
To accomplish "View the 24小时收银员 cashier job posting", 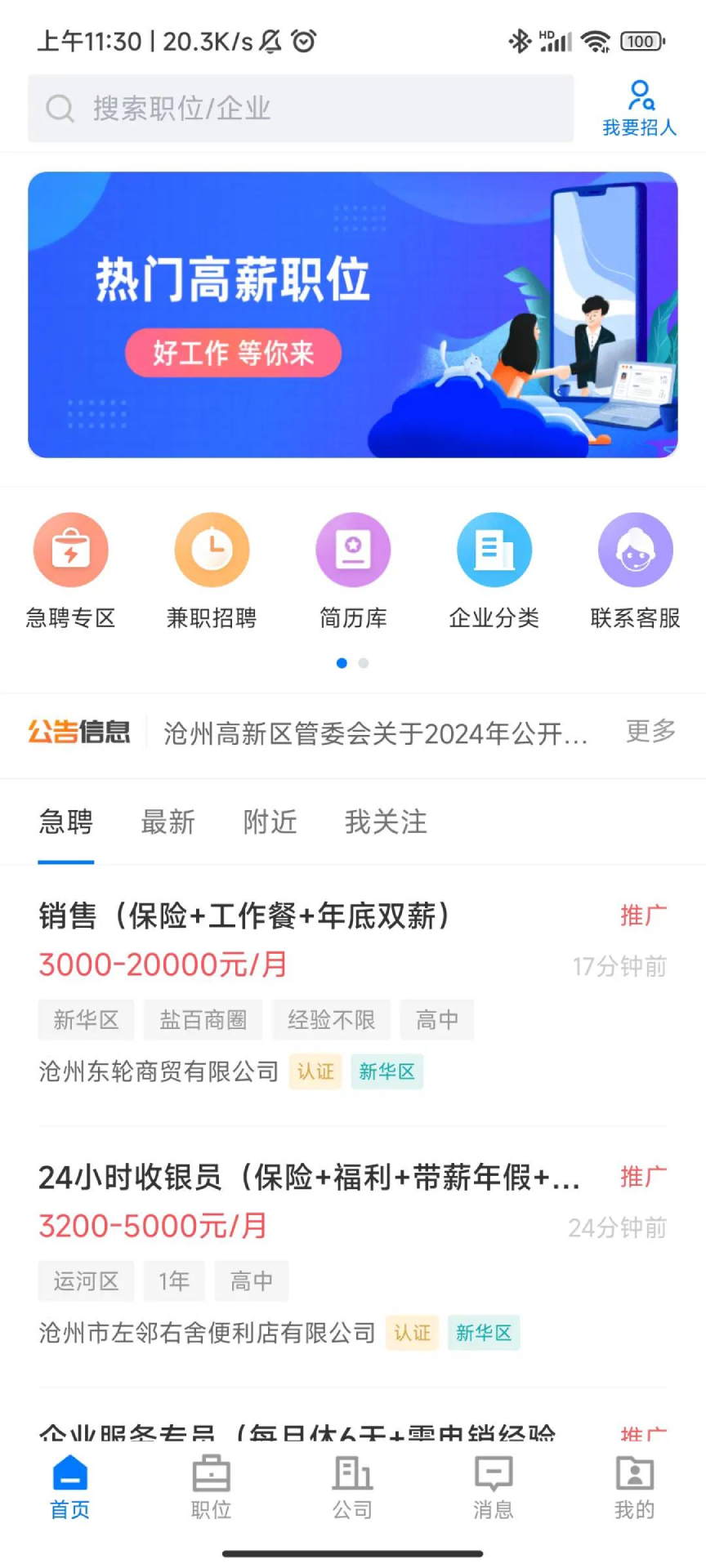I will tap(311, 1176).
